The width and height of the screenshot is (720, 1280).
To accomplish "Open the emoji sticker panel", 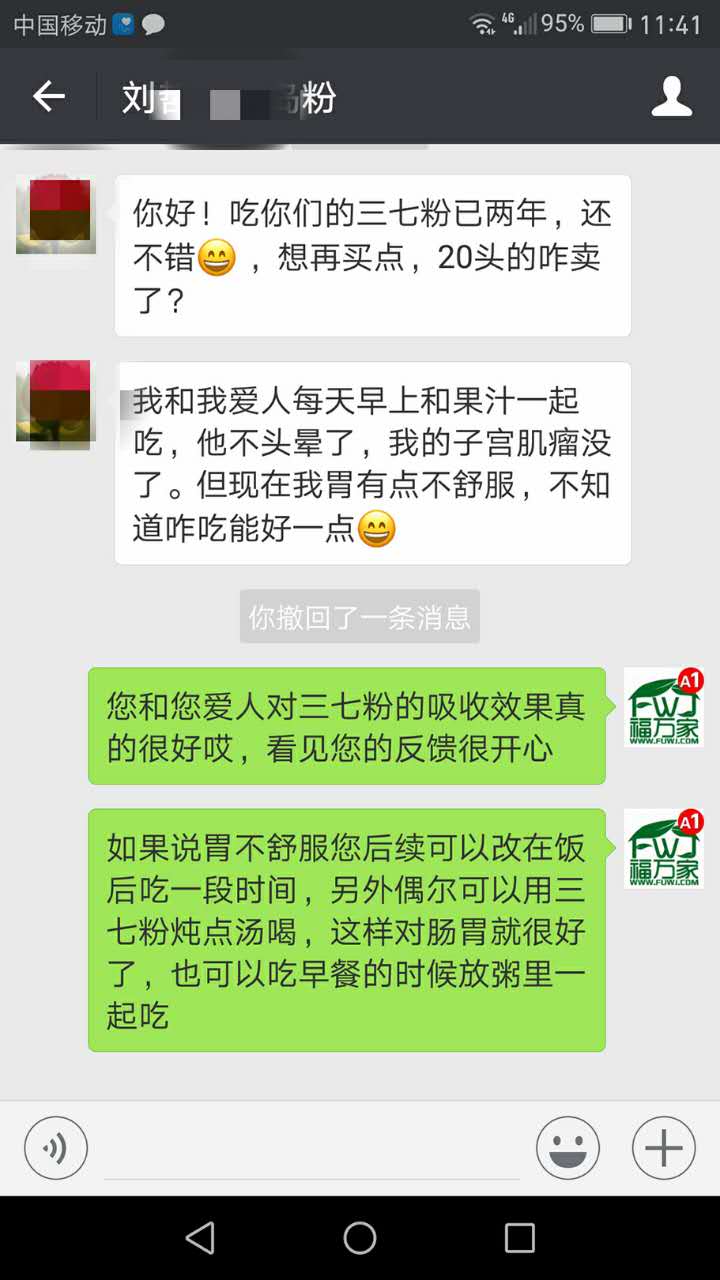I will point(568,1148).
